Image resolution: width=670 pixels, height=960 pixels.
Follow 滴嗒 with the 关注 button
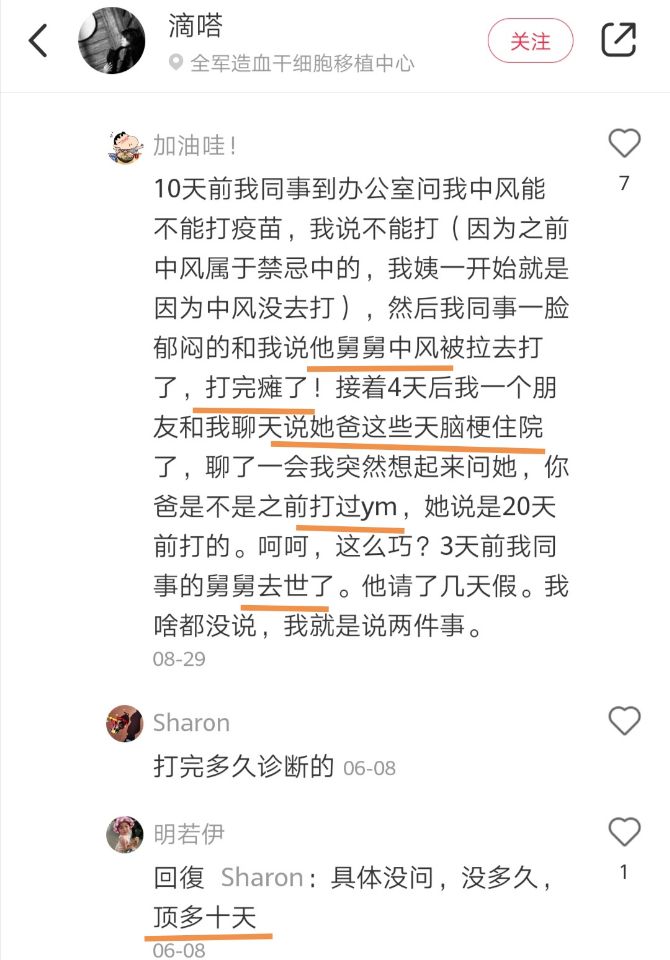point(530,41)
